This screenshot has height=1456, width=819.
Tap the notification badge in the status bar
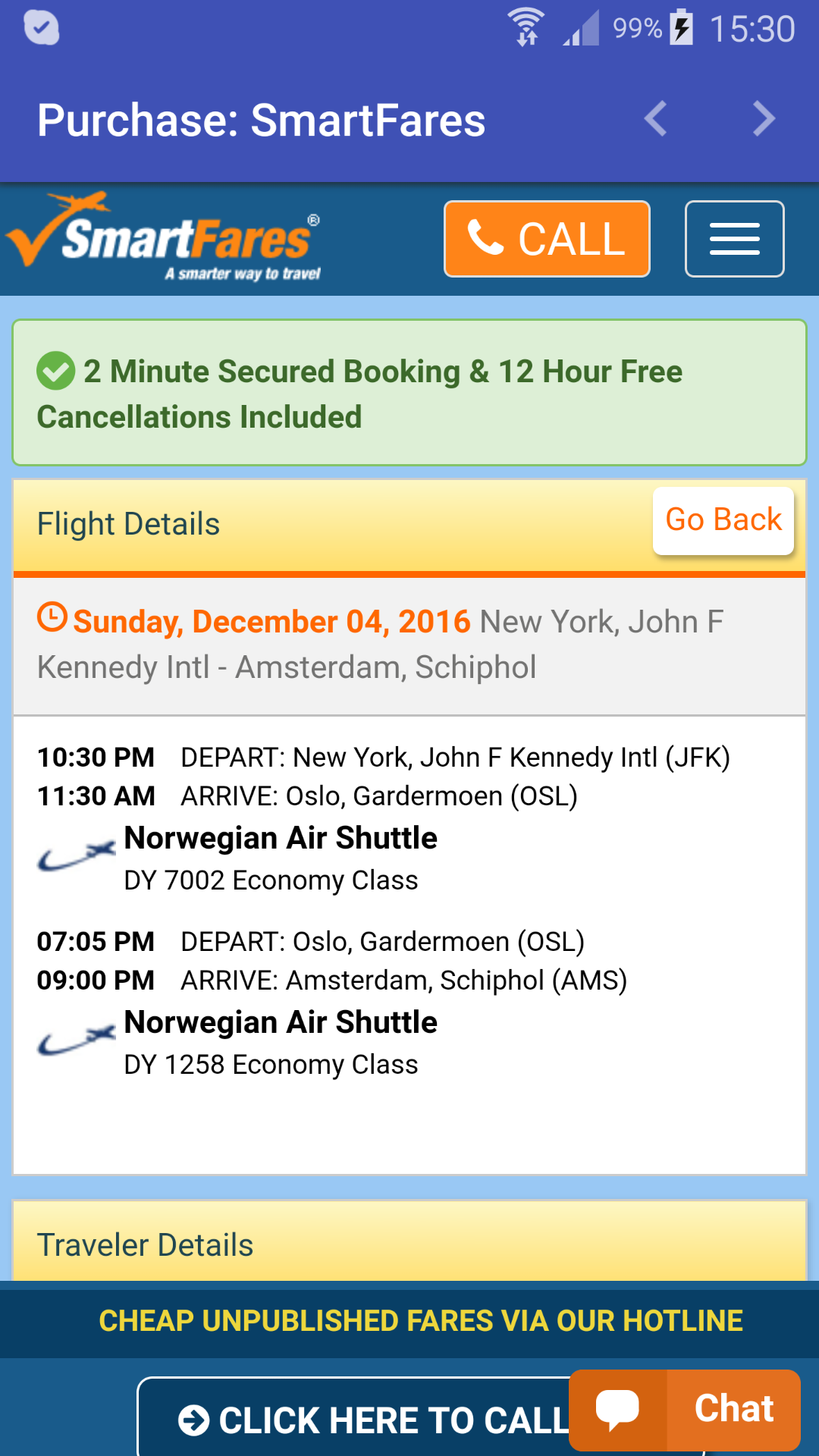(42, 28)
